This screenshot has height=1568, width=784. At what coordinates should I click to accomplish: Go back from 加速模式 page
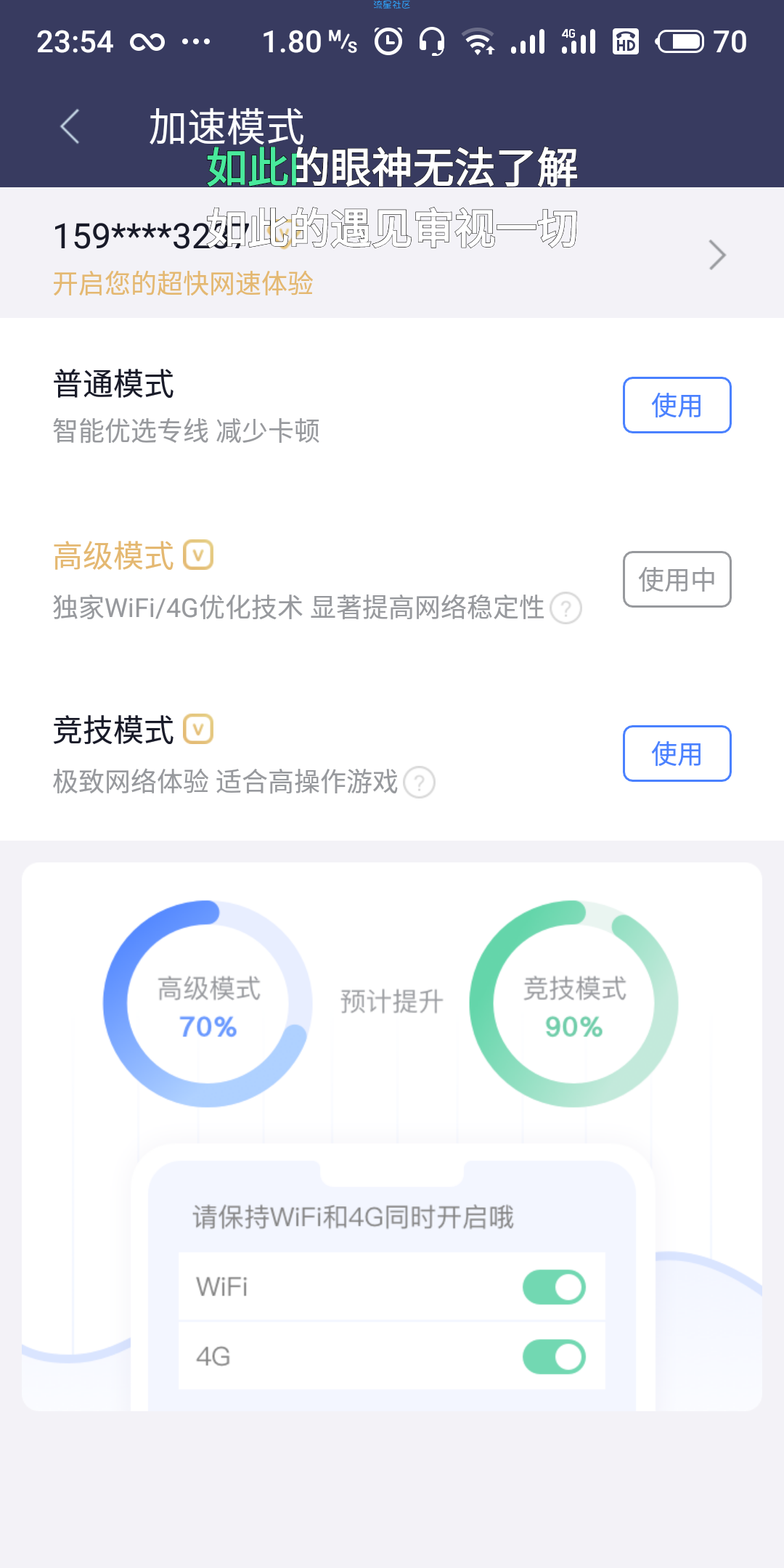tap(70, 127)
